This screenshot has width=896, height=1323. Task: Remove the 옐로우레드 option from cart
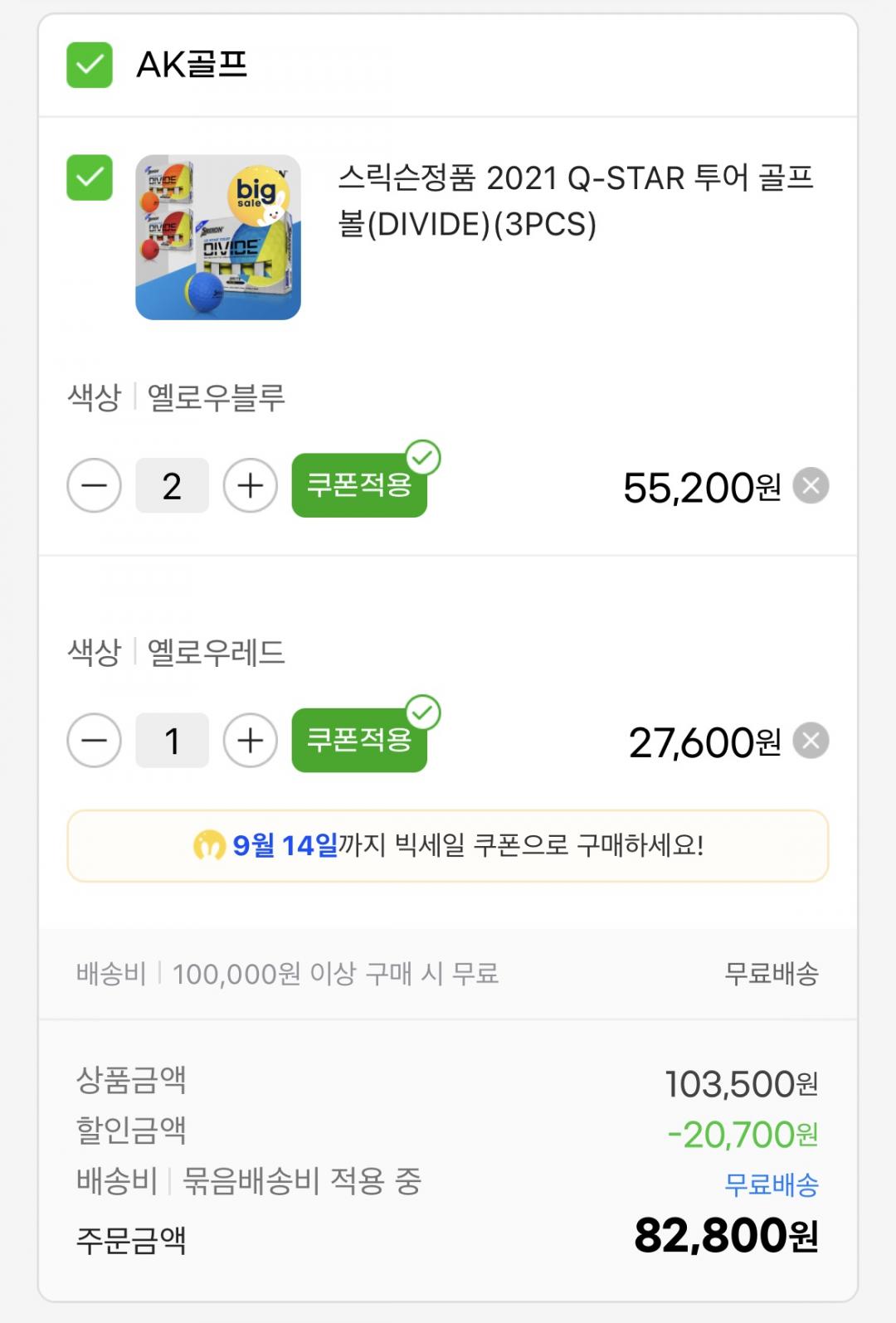pyautogui.click(x=811, y=741)
